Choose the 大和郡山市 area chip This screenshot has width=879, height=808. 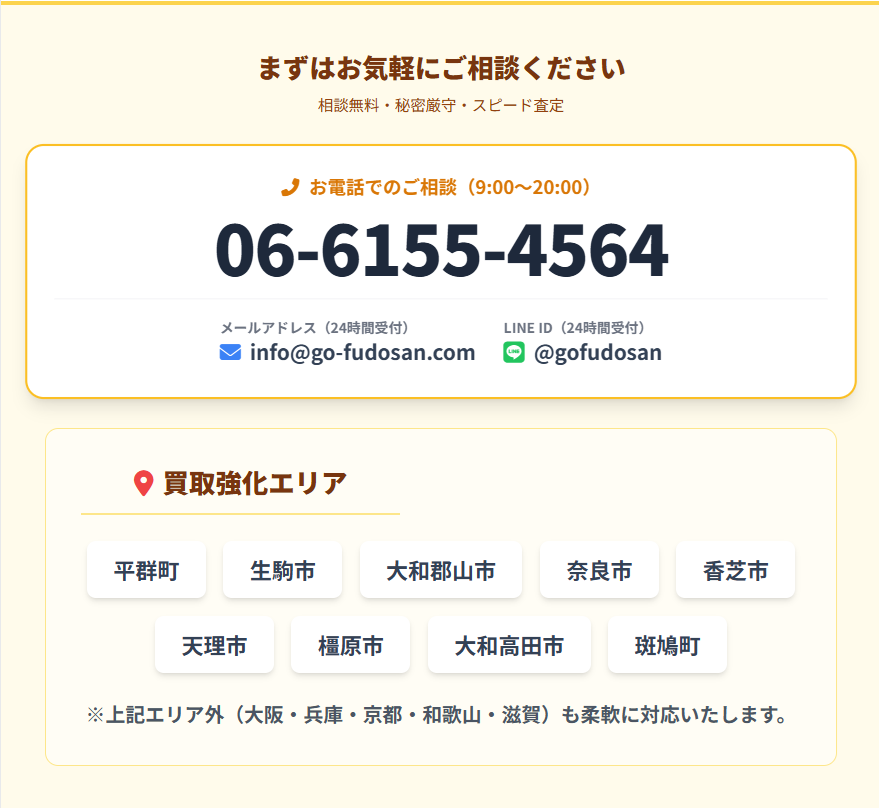pyautogui.click(x=440, y=571)
